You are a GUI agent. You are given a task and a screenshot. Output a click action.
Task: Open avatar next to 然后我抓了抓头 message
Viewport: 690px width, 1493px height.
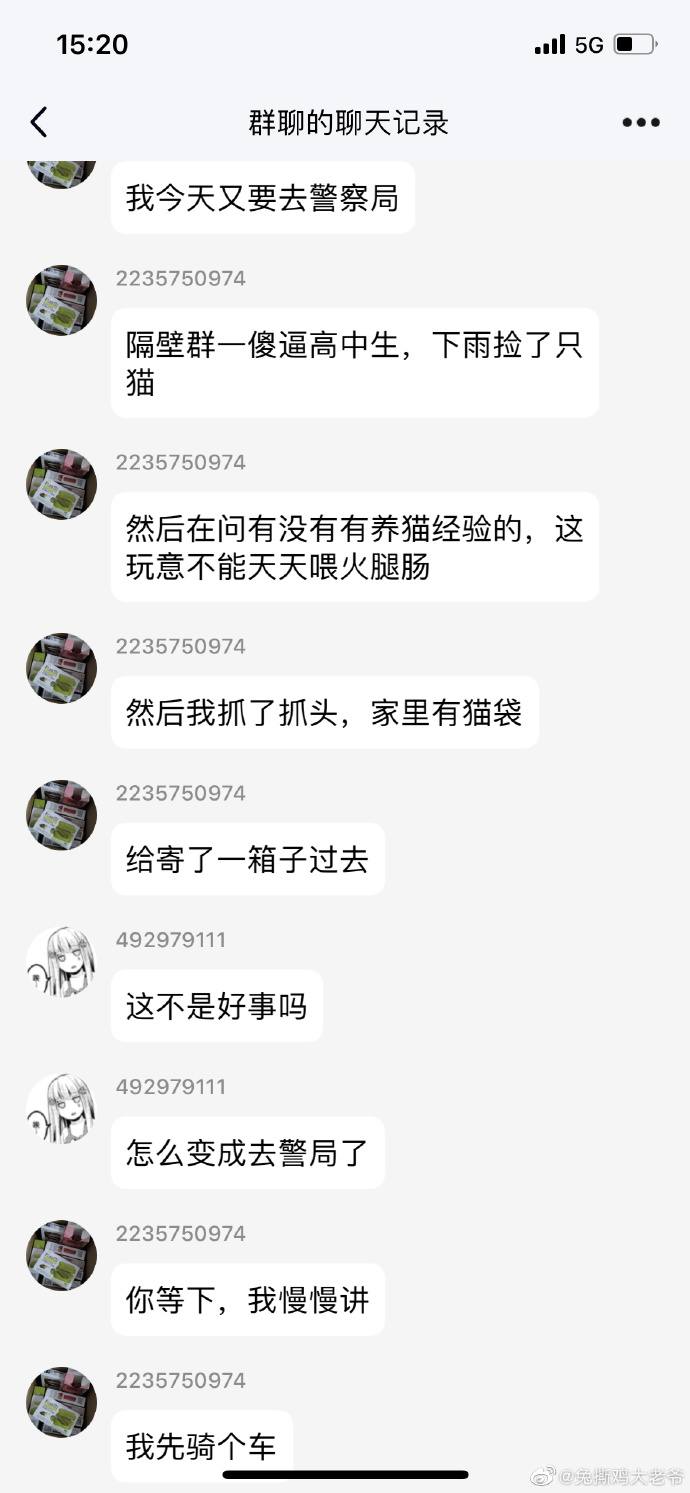click(61, 668)
